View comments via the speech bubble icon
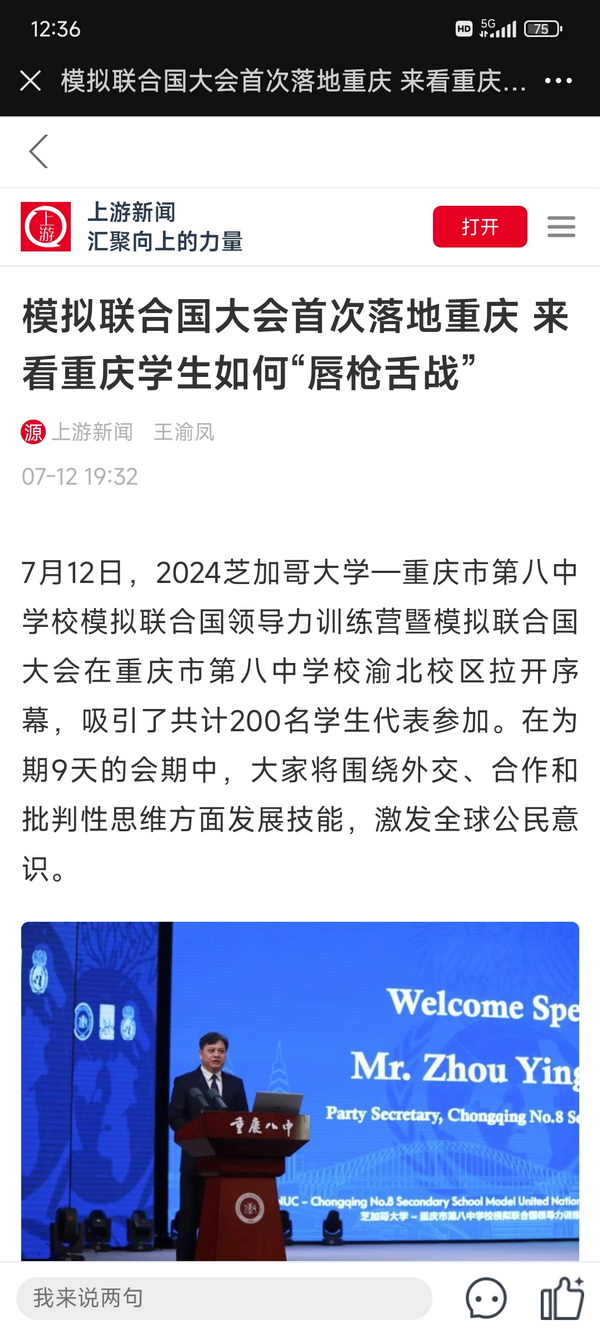The width and height of the screenshot is (600, 1333). [x=486, y=1299]
